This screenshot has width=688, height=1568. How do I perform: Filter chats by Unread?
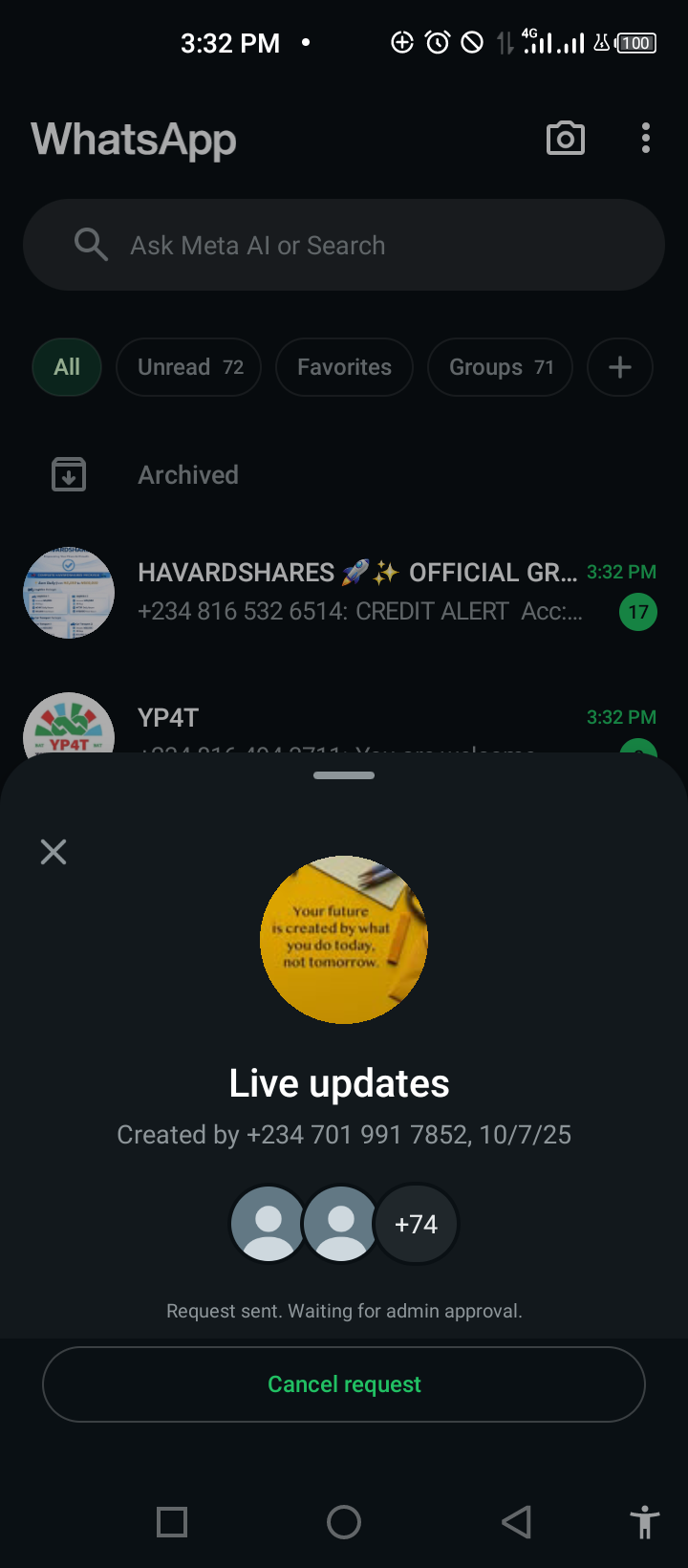[189, 367]
